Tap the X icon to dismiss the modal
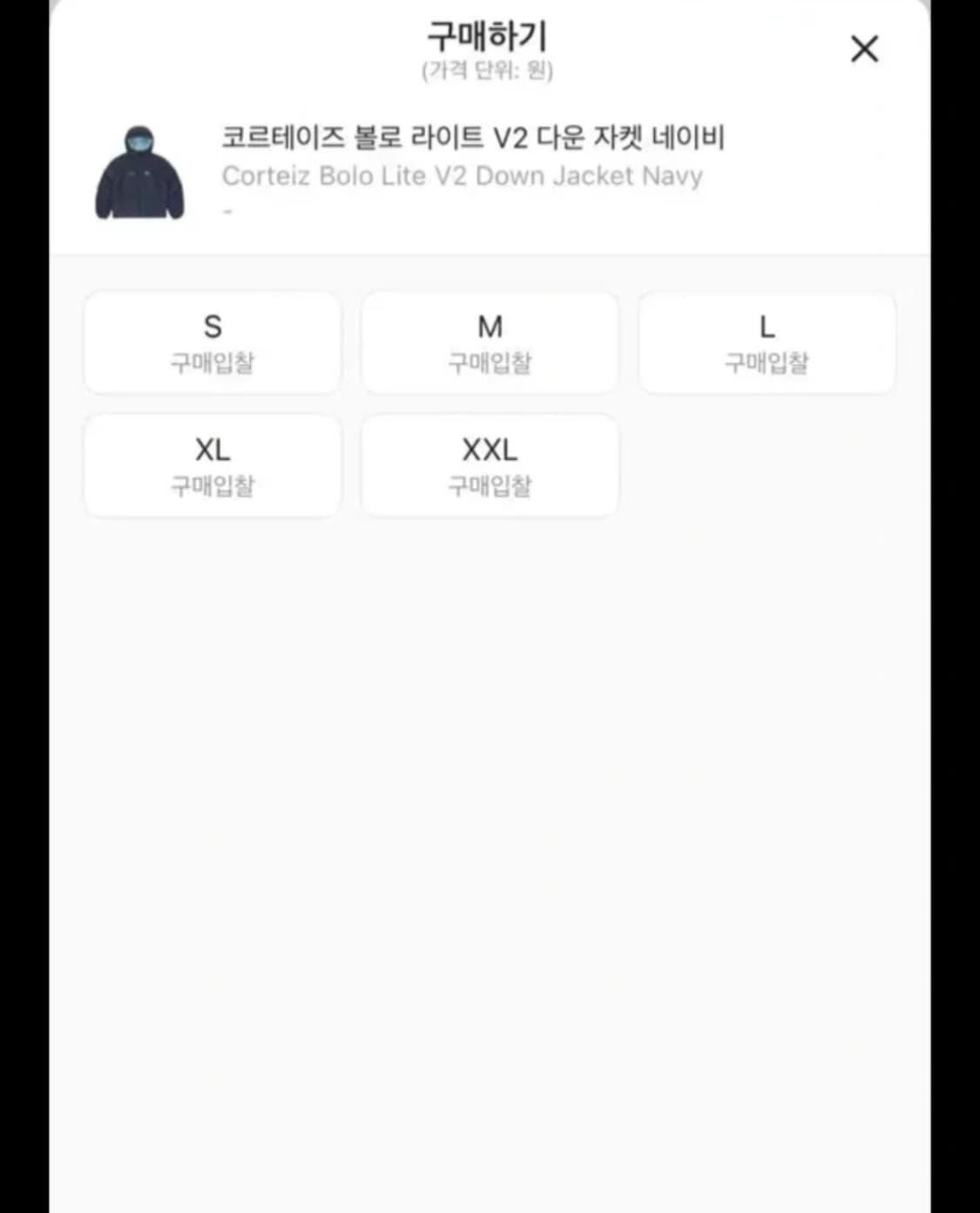 pyautogui.click(x=863, y=50)
